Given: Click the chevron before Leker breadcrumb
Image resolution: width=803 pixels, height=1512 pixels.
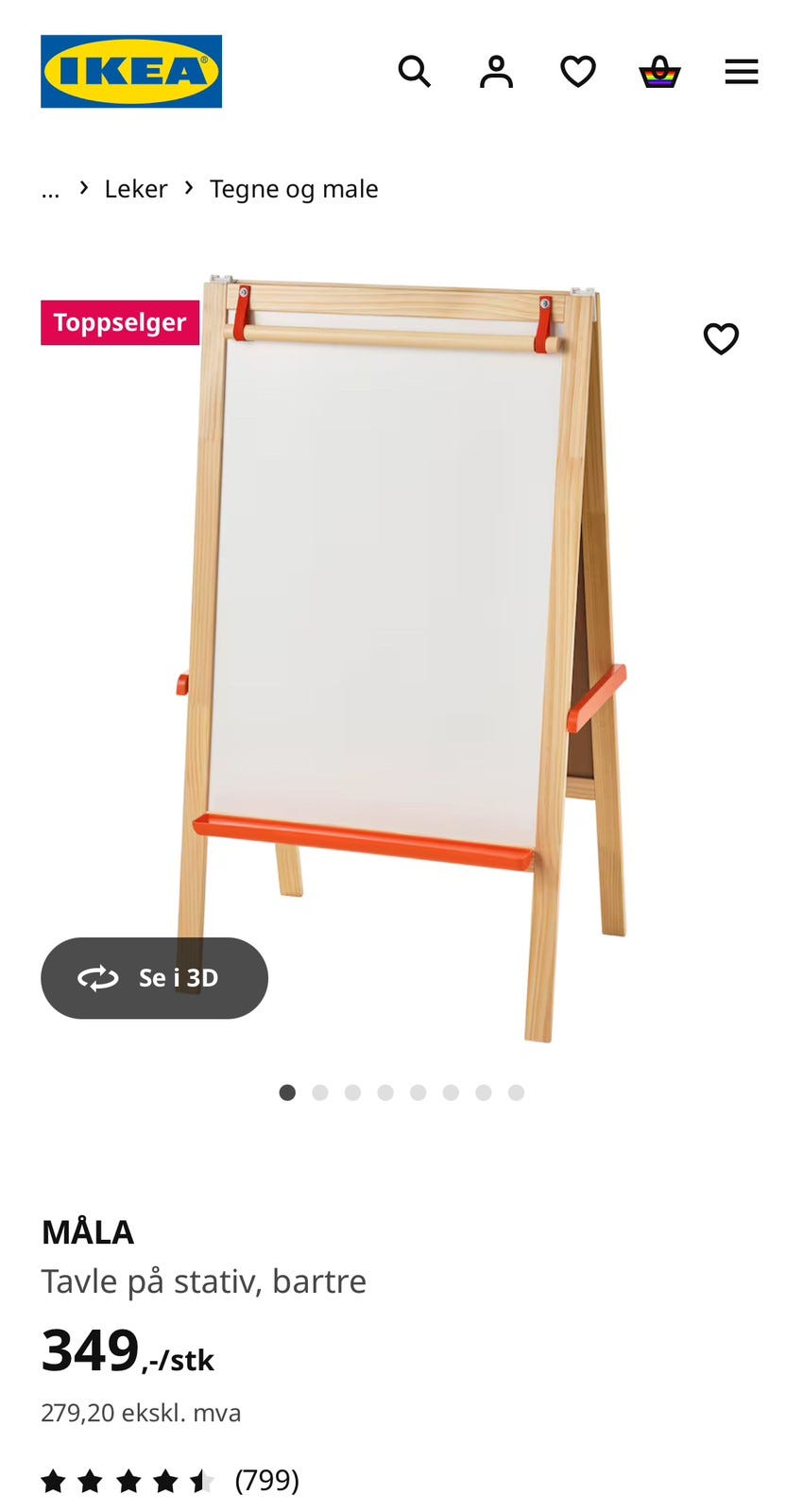Looking at the screenshot, I should click(x=84, y=188).
